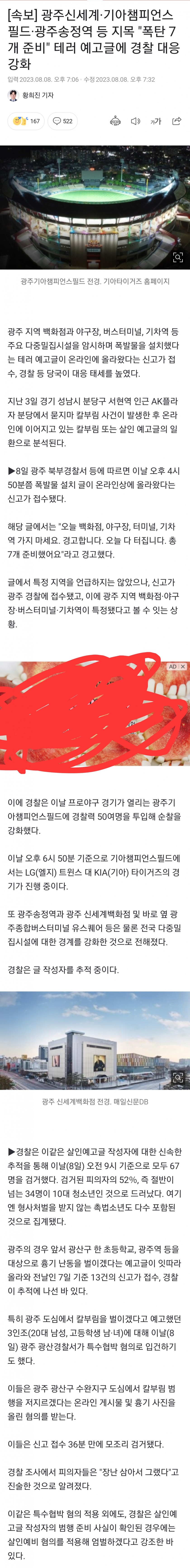
Task: Open the AI summary robot icon
Action: point(115,121)
